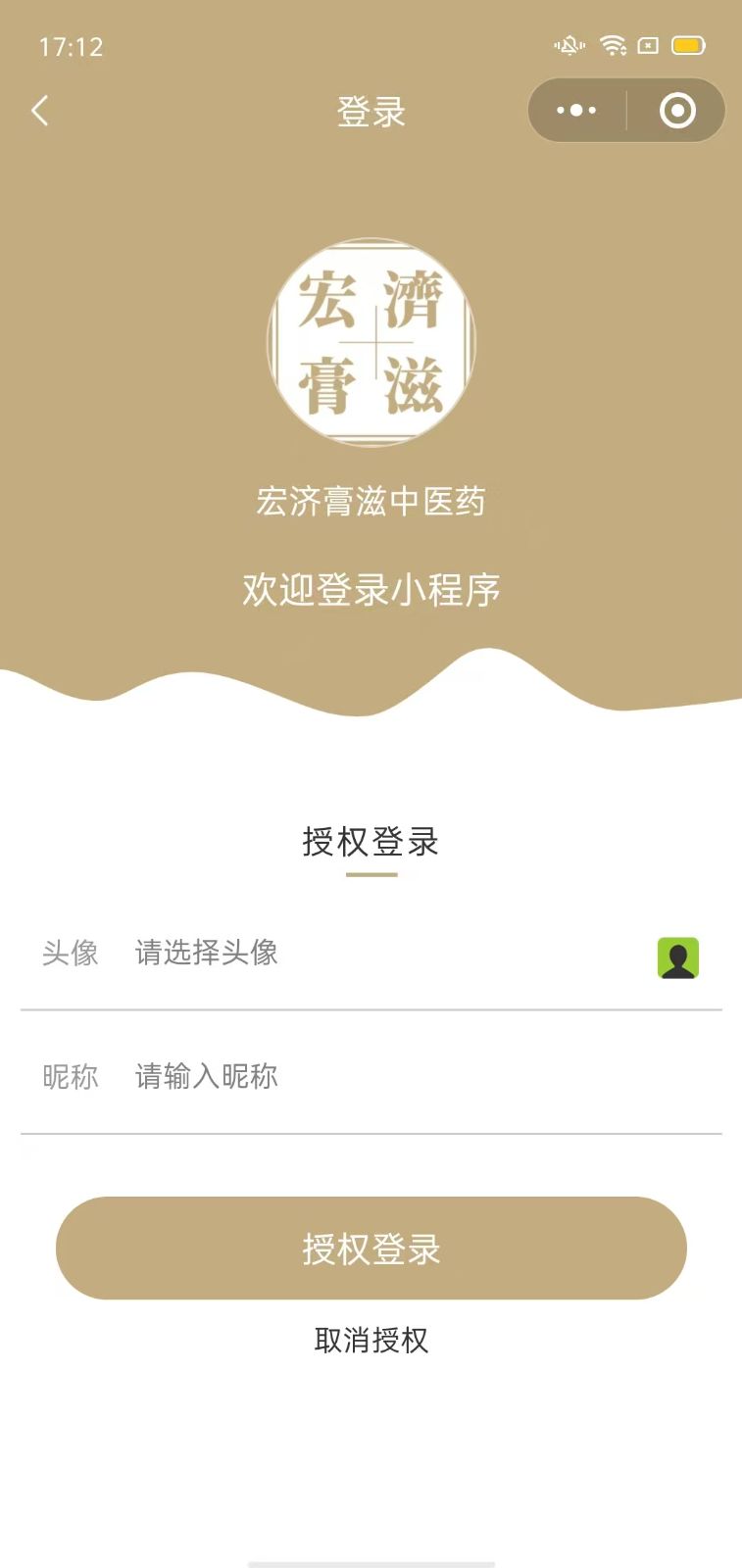The height and width of the screenshot is (1568, 742).
Task: Go back using the top-left arrow
Action: 40,111
